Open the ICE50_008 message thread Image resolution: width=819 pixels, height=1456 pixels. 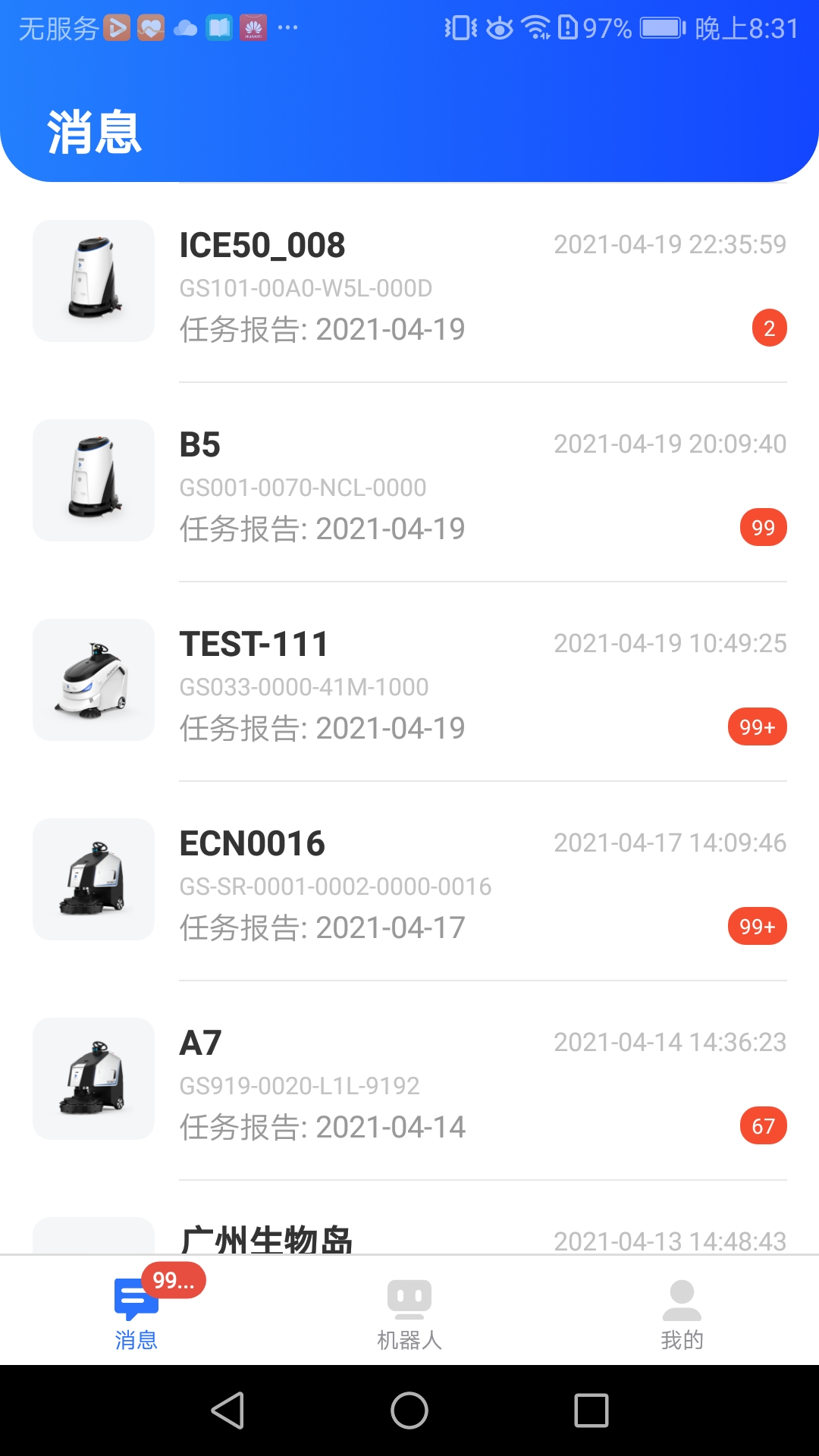pos(409,283)
